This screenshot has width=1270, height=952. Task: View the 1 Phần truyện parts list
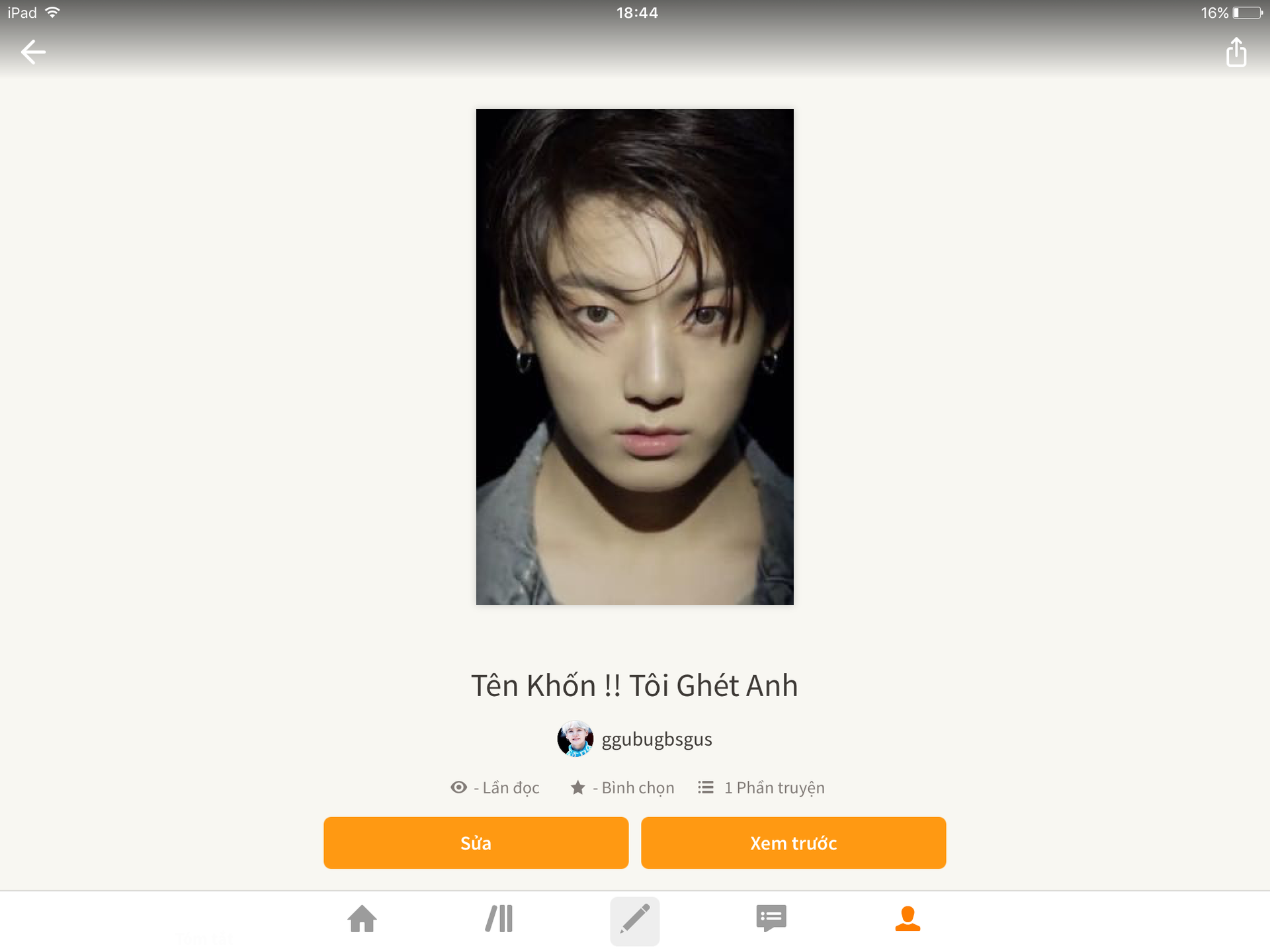(x=761, y=788)
